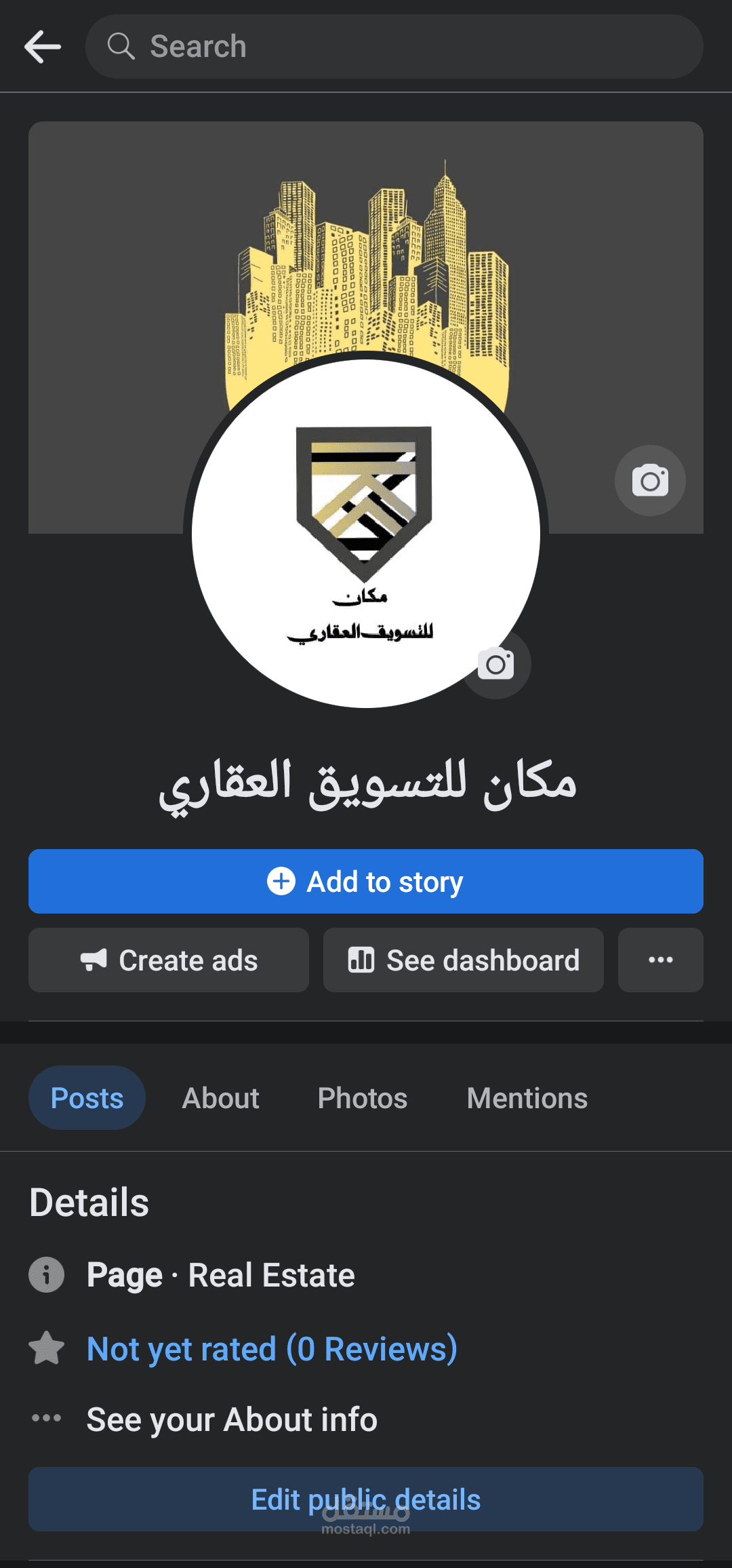Image resolution: width=732 pixels, height=1568 pixels.
Task: Select the Posts tab
Action: pyautogui.click(x=87, y=1098)
